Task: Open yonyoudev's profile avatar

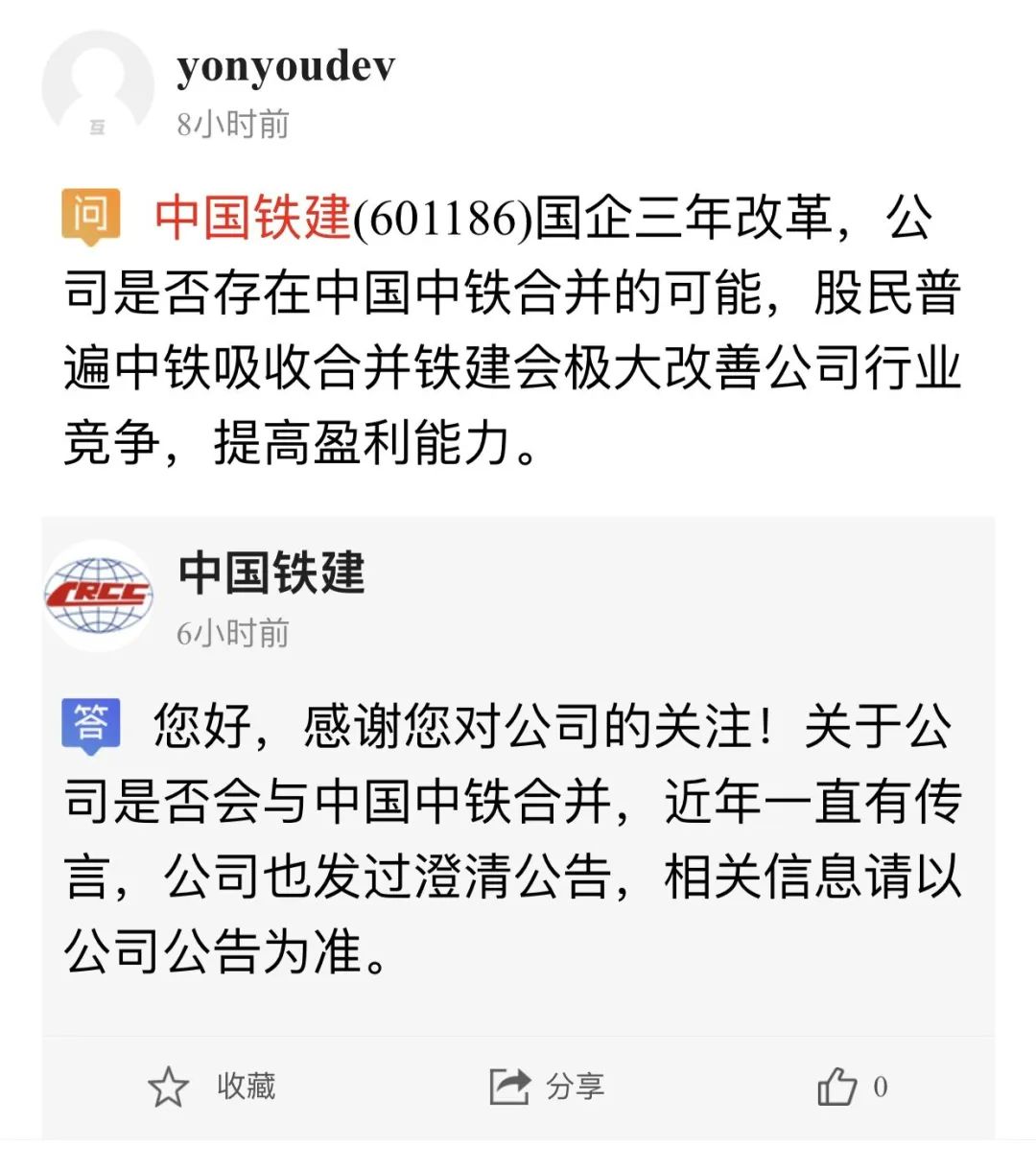Action: point(97,87)
